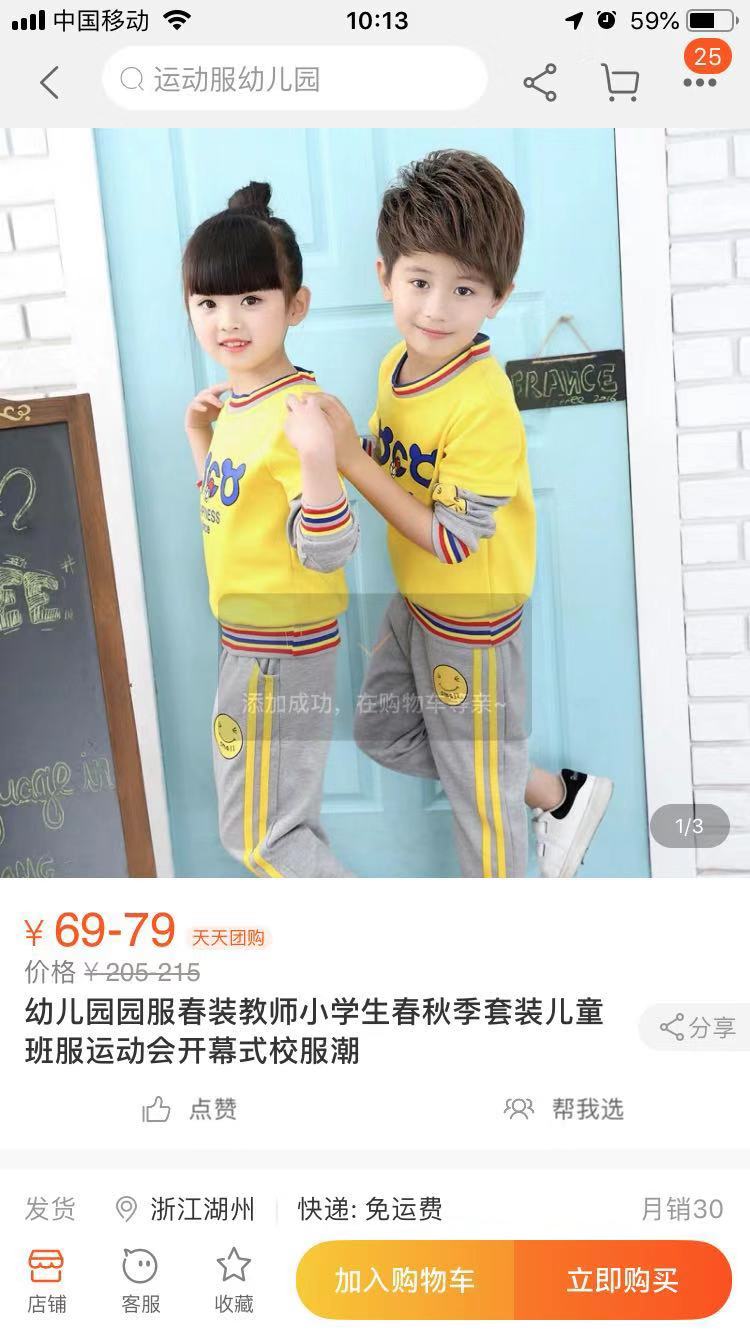
Task: Contact 客服 customer service
Action: 140,1280
